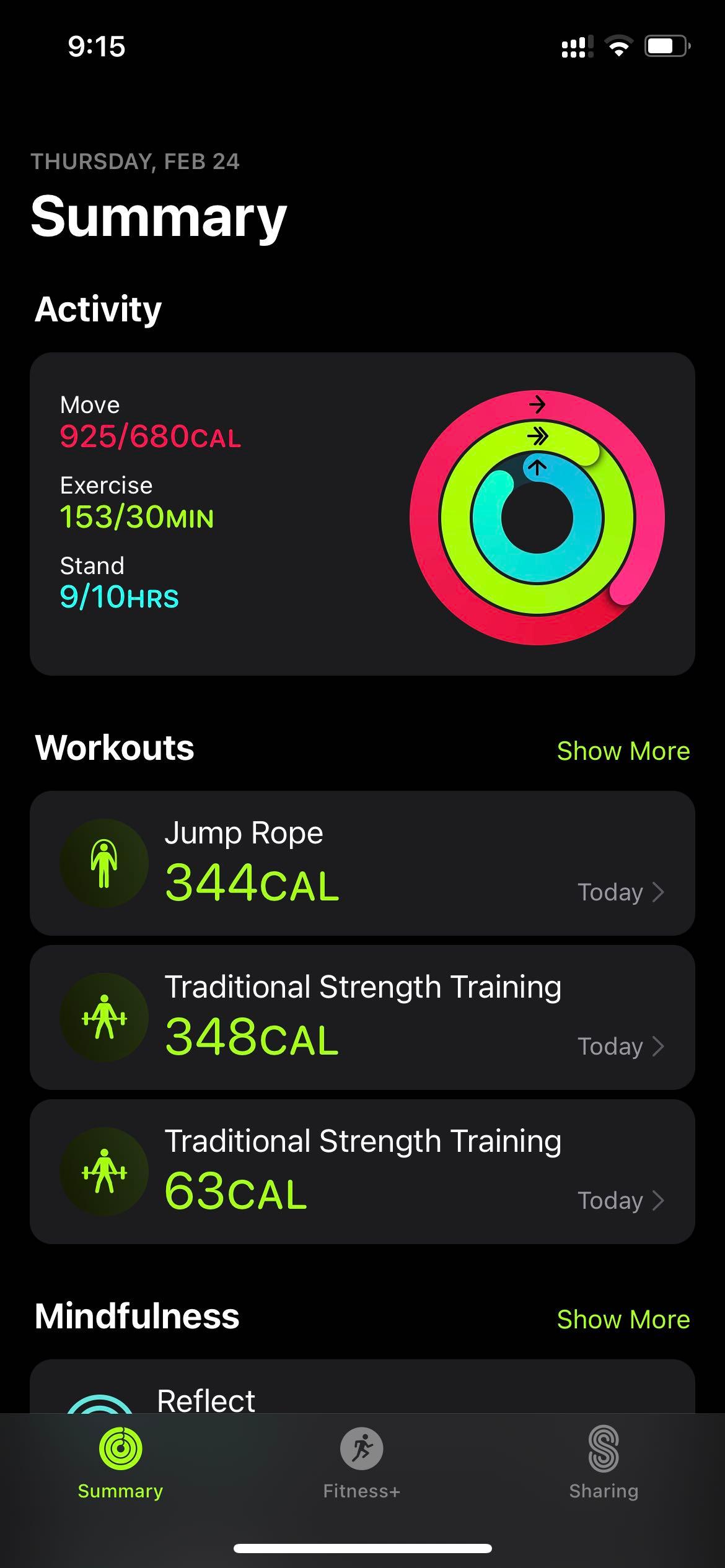Select the first Traditional Strength Training icon

pyautogui.click(x=104, y=1019)
